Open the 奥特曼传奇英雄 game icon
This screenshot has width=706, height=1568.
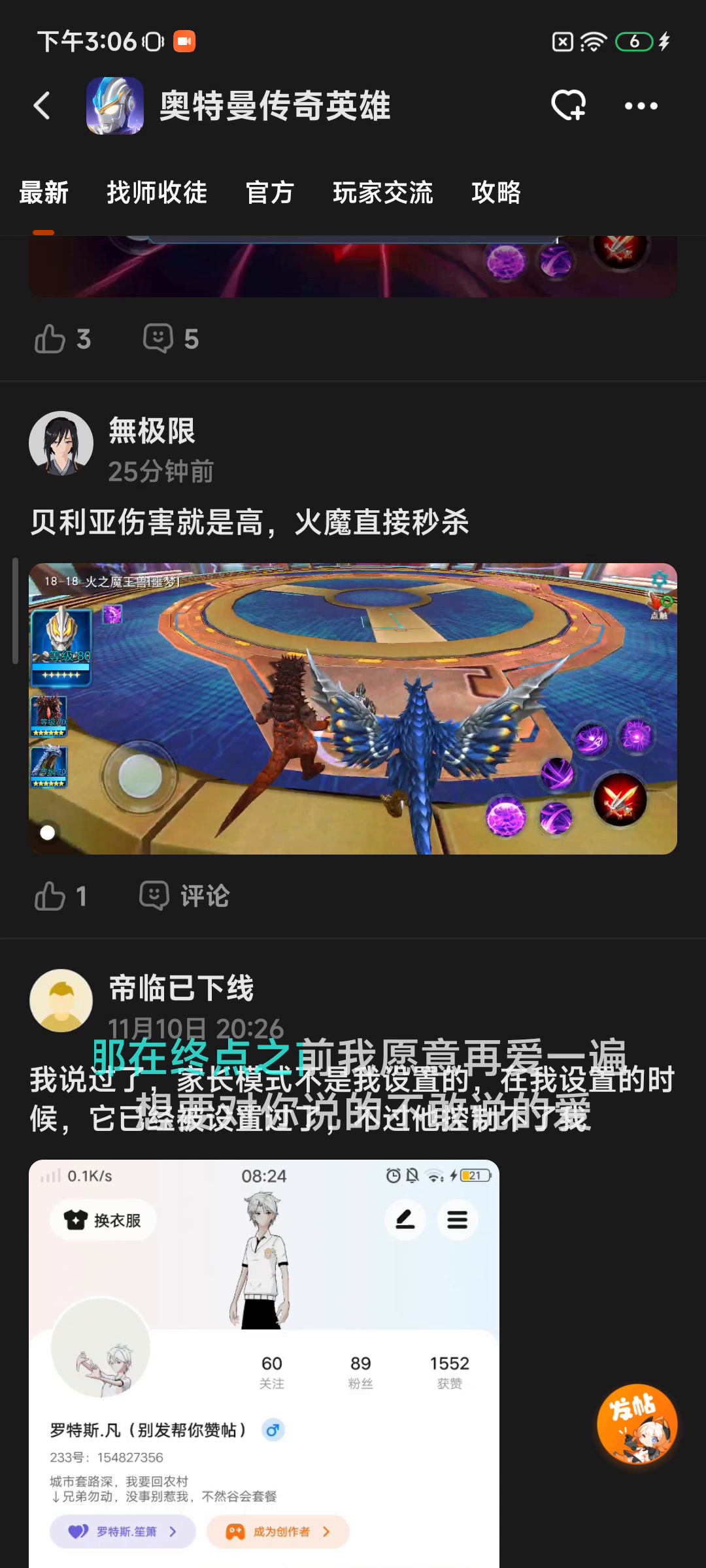click(x=115, y=106)
